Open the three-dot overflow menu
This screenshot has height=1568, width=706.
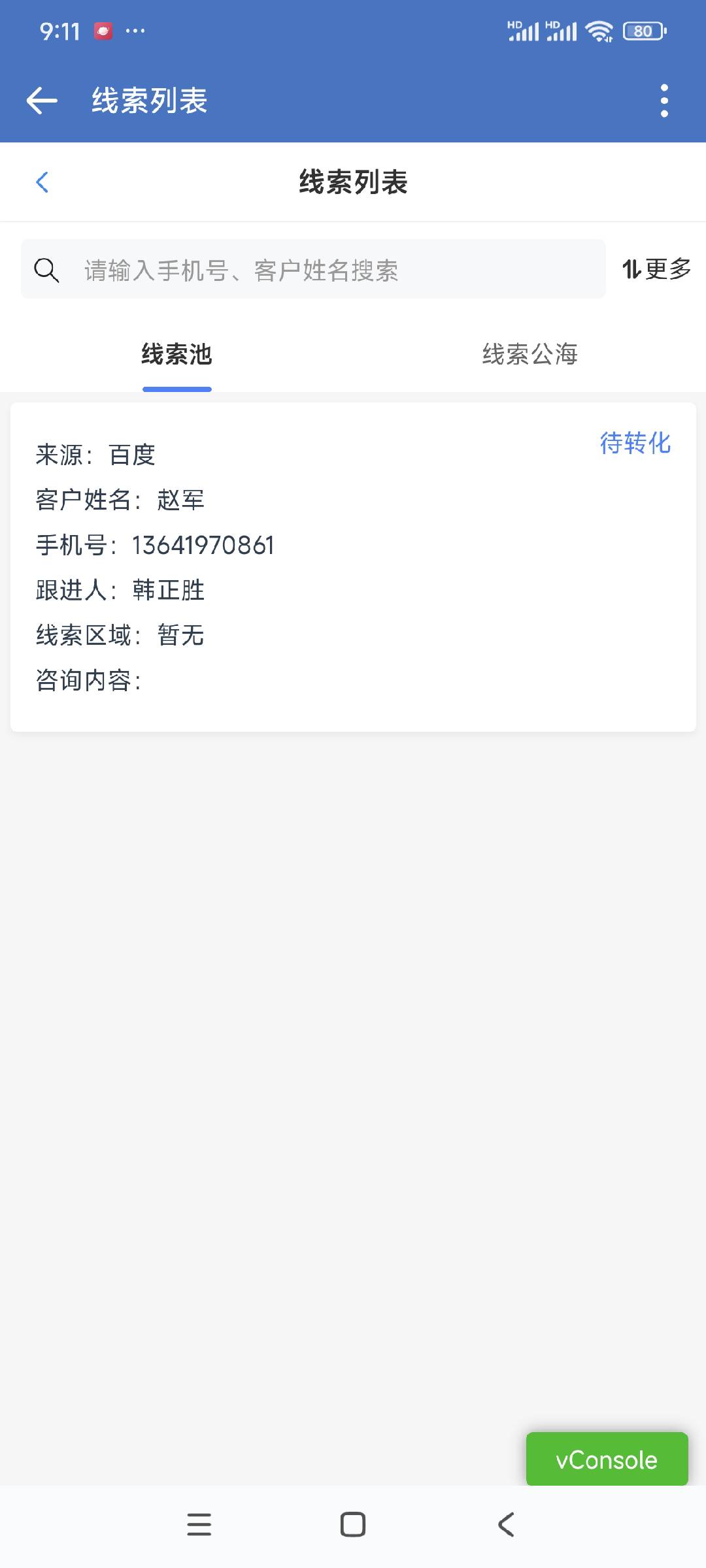(x=664, y=101)
